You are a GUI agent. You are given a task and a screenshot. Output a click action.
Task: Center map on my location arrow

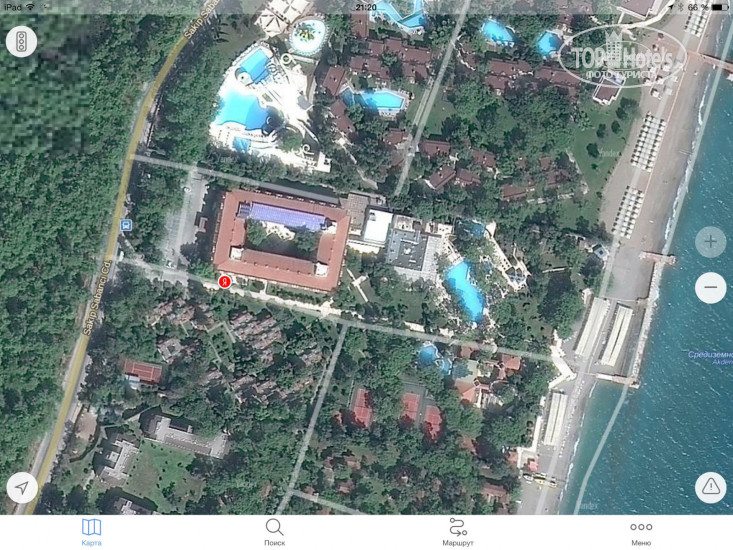point(21,487)
